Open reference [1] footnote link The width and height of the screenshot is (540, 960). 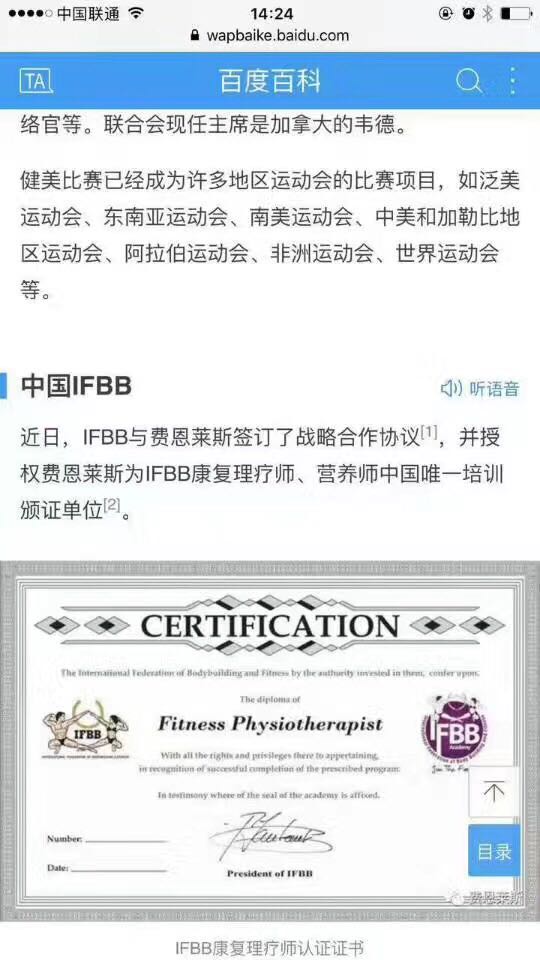(429, 433)
